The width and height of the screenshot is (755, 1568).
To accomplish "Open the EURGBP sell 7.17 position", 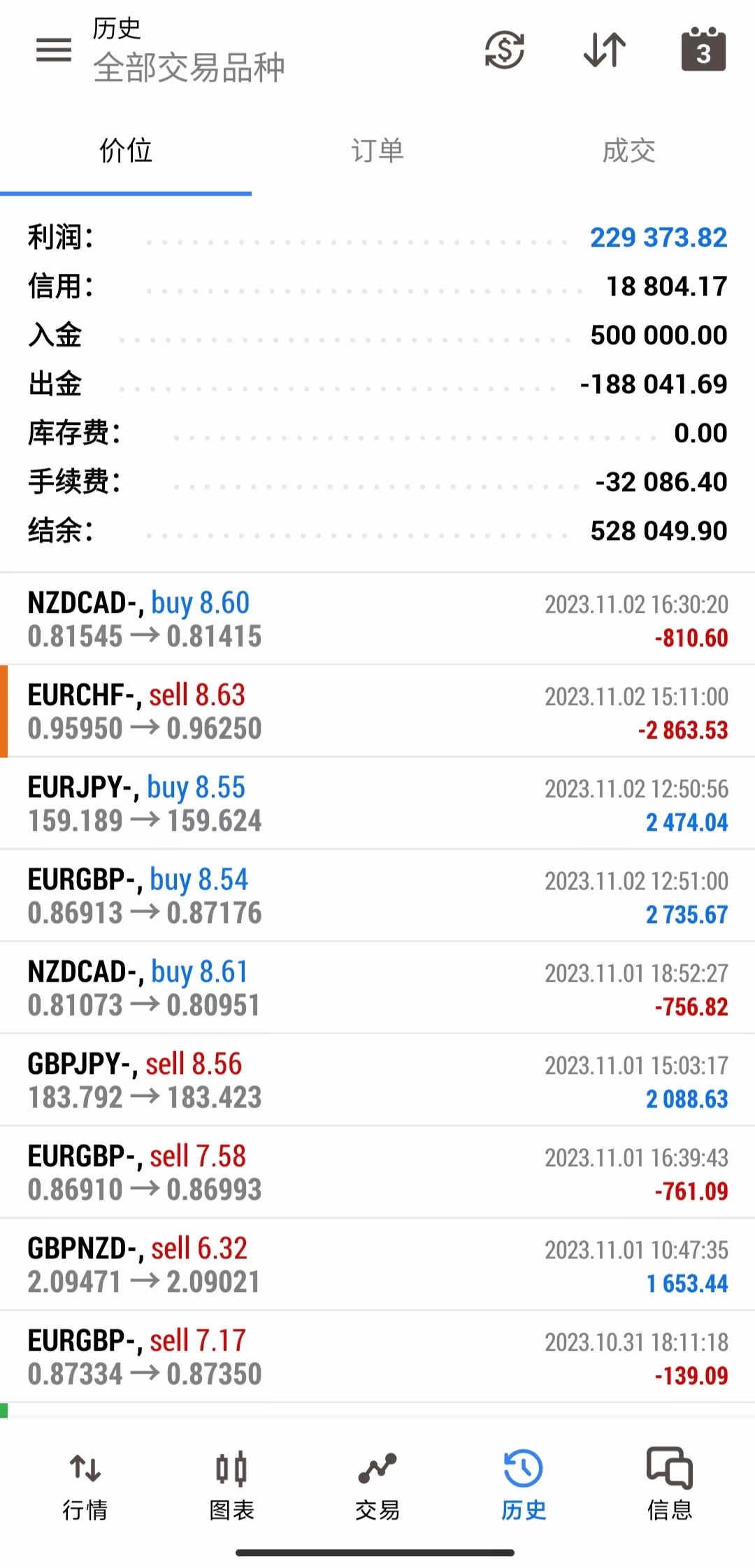I will (x=377, y=1357).
